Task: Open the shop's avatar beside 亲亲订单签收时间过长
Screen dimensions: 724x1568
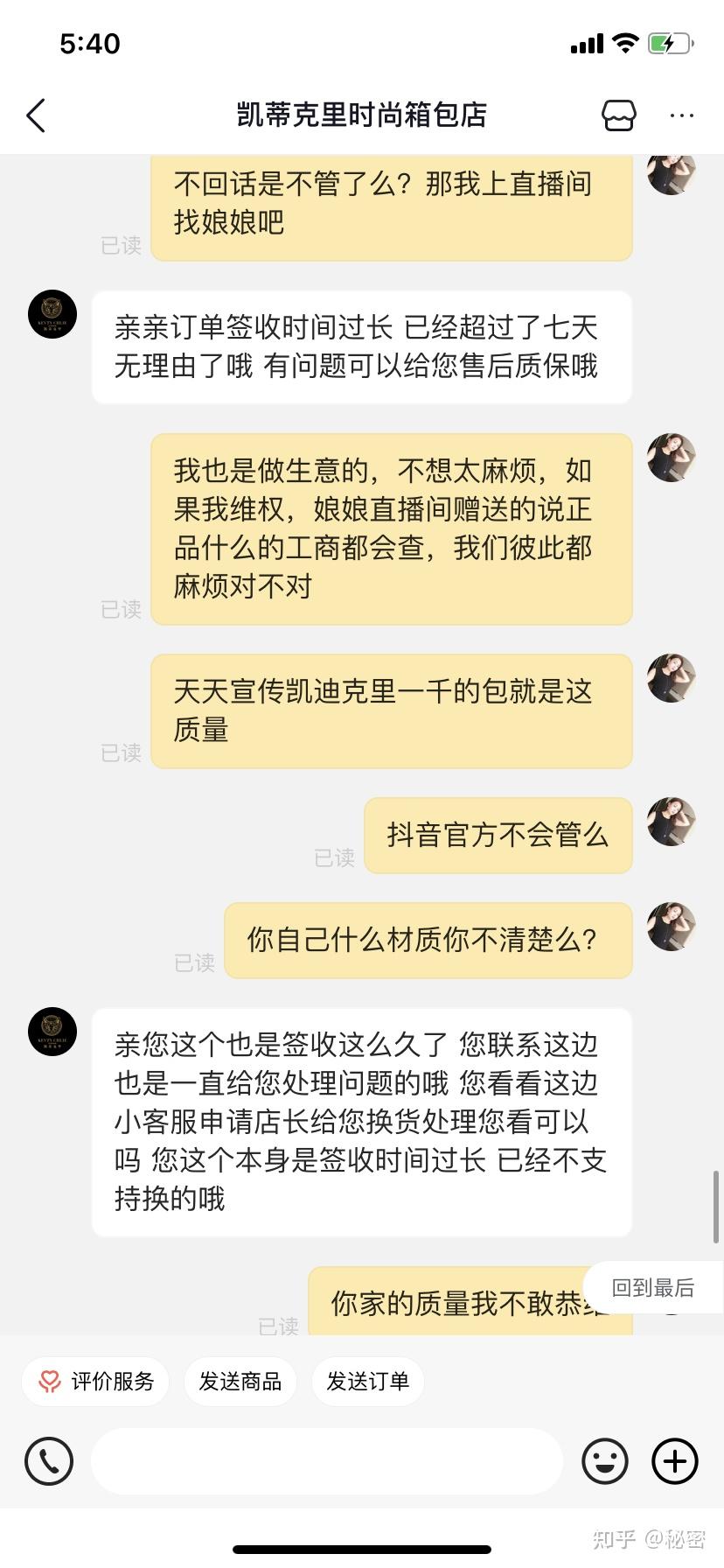Action: (x=52, y=314)
